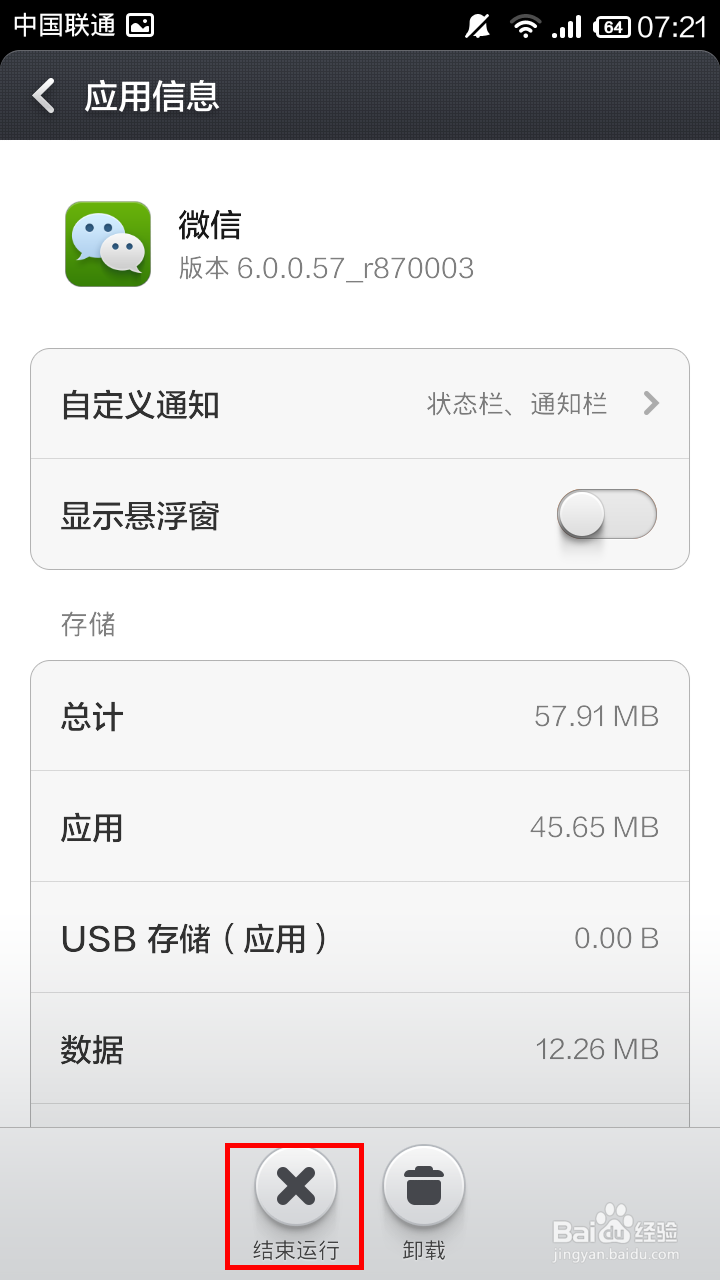Go back from the 应用信息 page
The image size is (720, 1280).
[x=44, y=97]
